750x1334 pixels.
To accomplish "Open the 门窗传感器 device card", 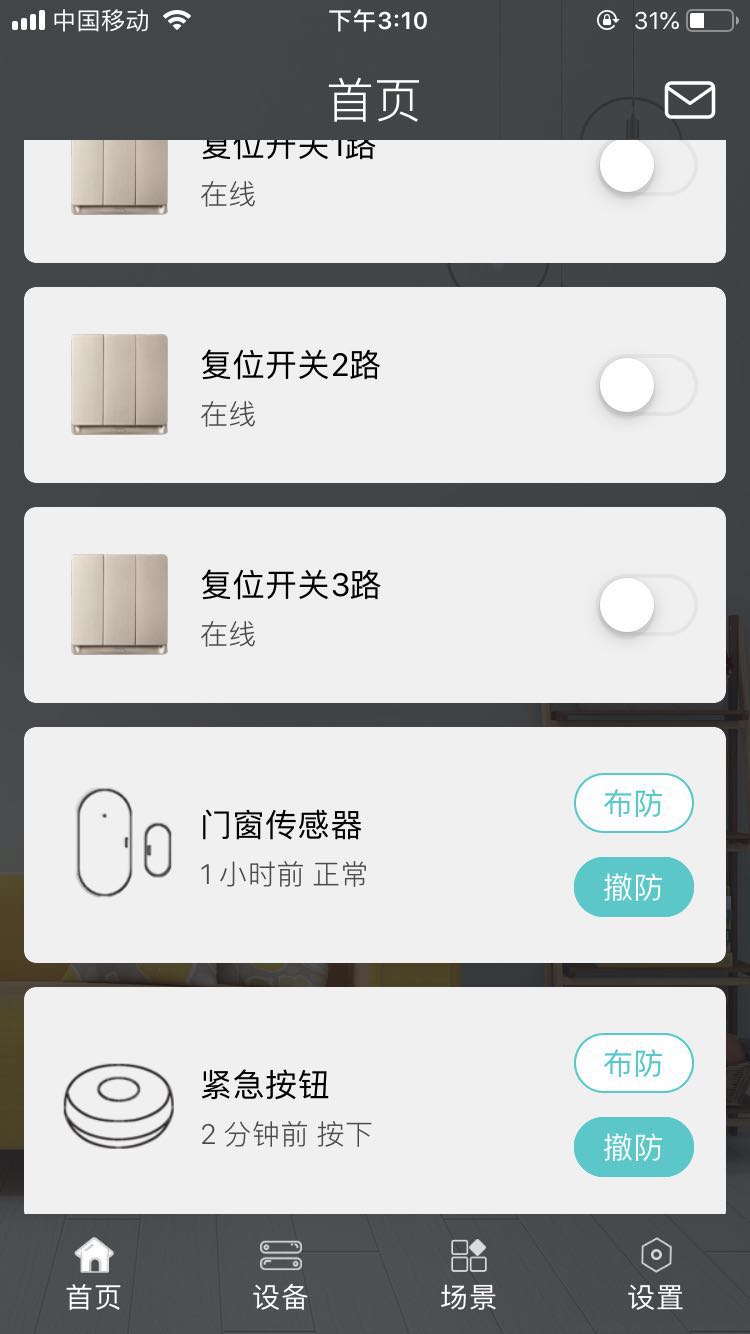I will coord(300,846).
